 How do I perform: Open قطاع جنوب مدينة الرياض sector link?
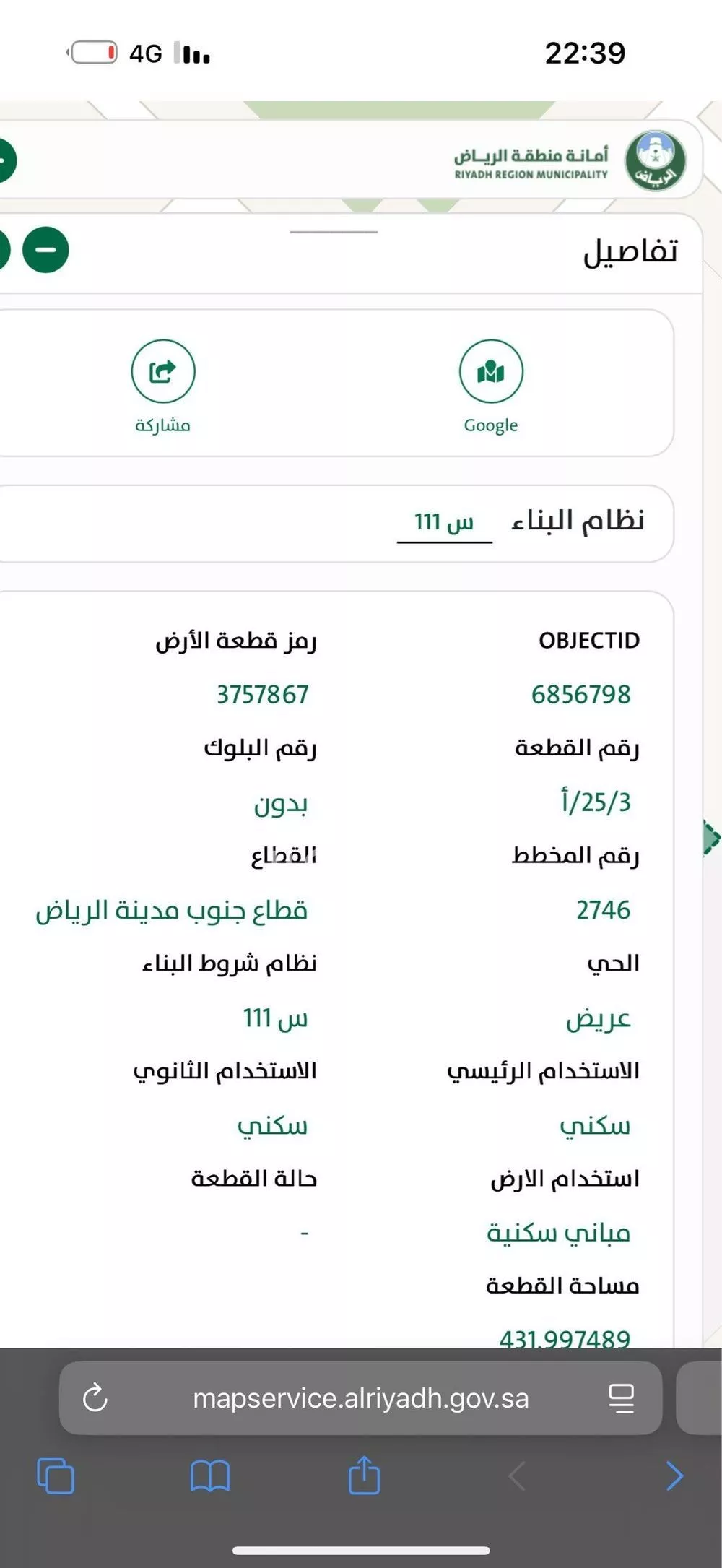[x=174, y=910]
